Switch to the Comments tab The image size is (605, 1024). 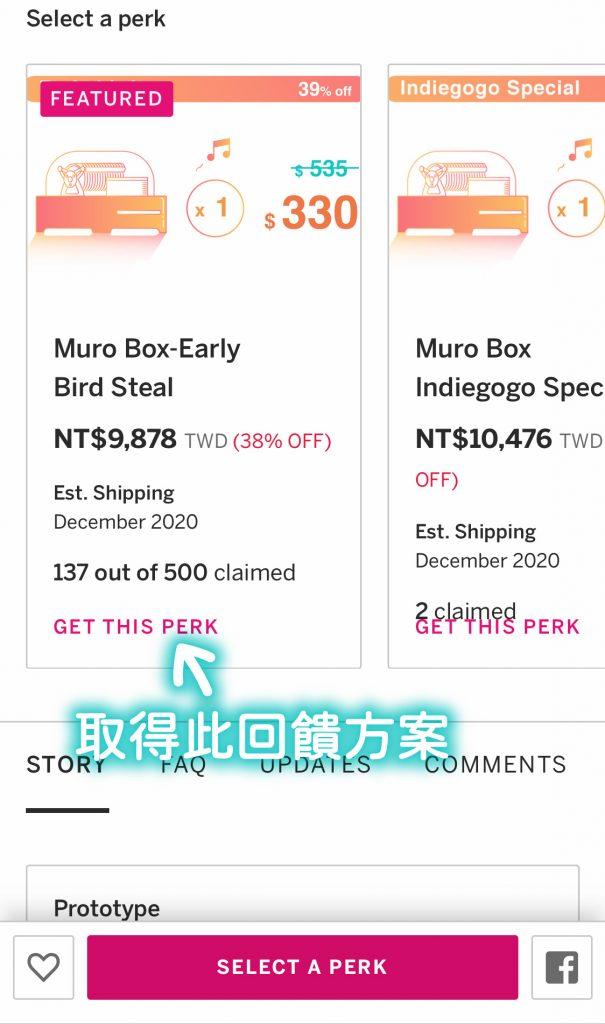[494, 765]
